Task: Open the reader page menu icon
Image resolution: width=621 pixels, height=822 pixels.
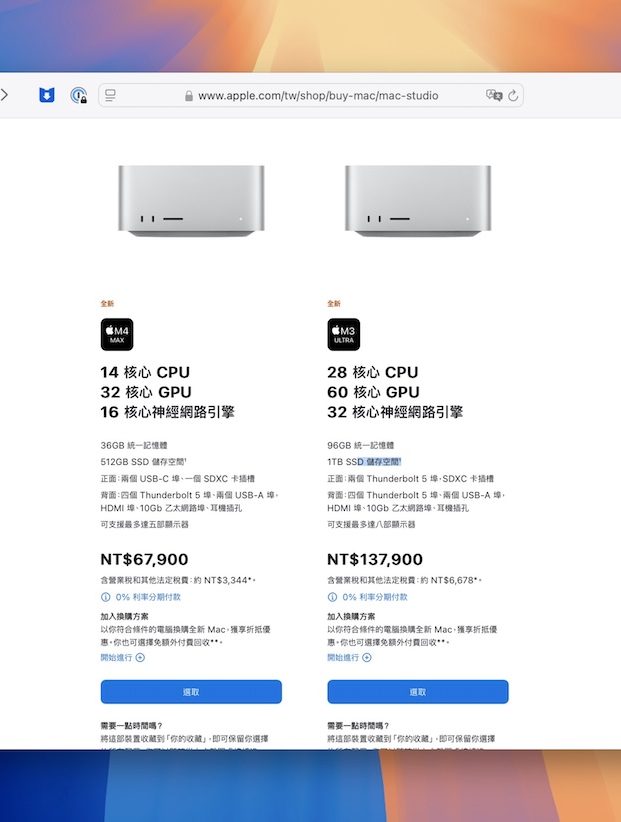Action: pos(111,96)
